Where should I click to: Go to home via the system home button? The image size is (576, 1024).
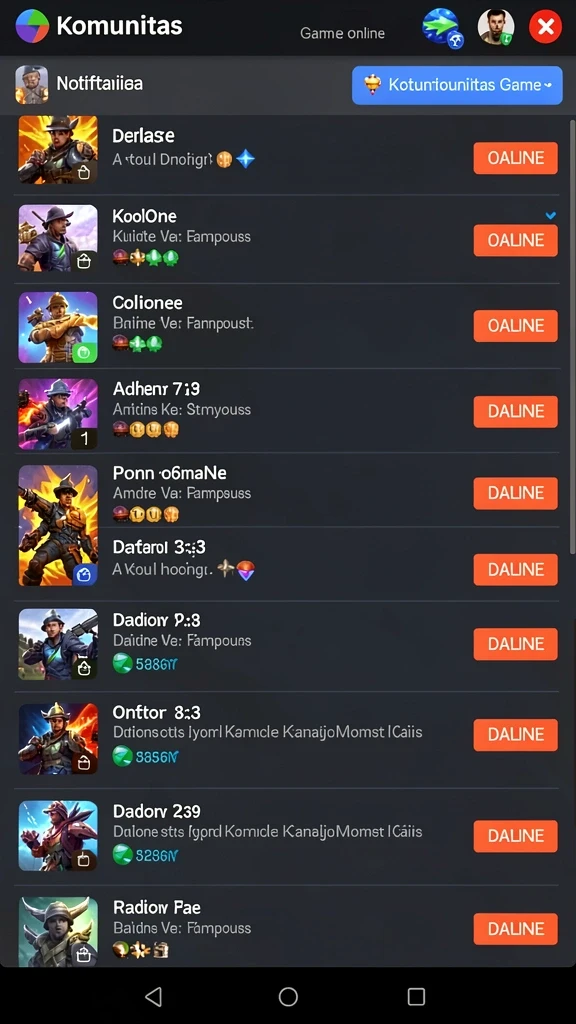point(288,996)
